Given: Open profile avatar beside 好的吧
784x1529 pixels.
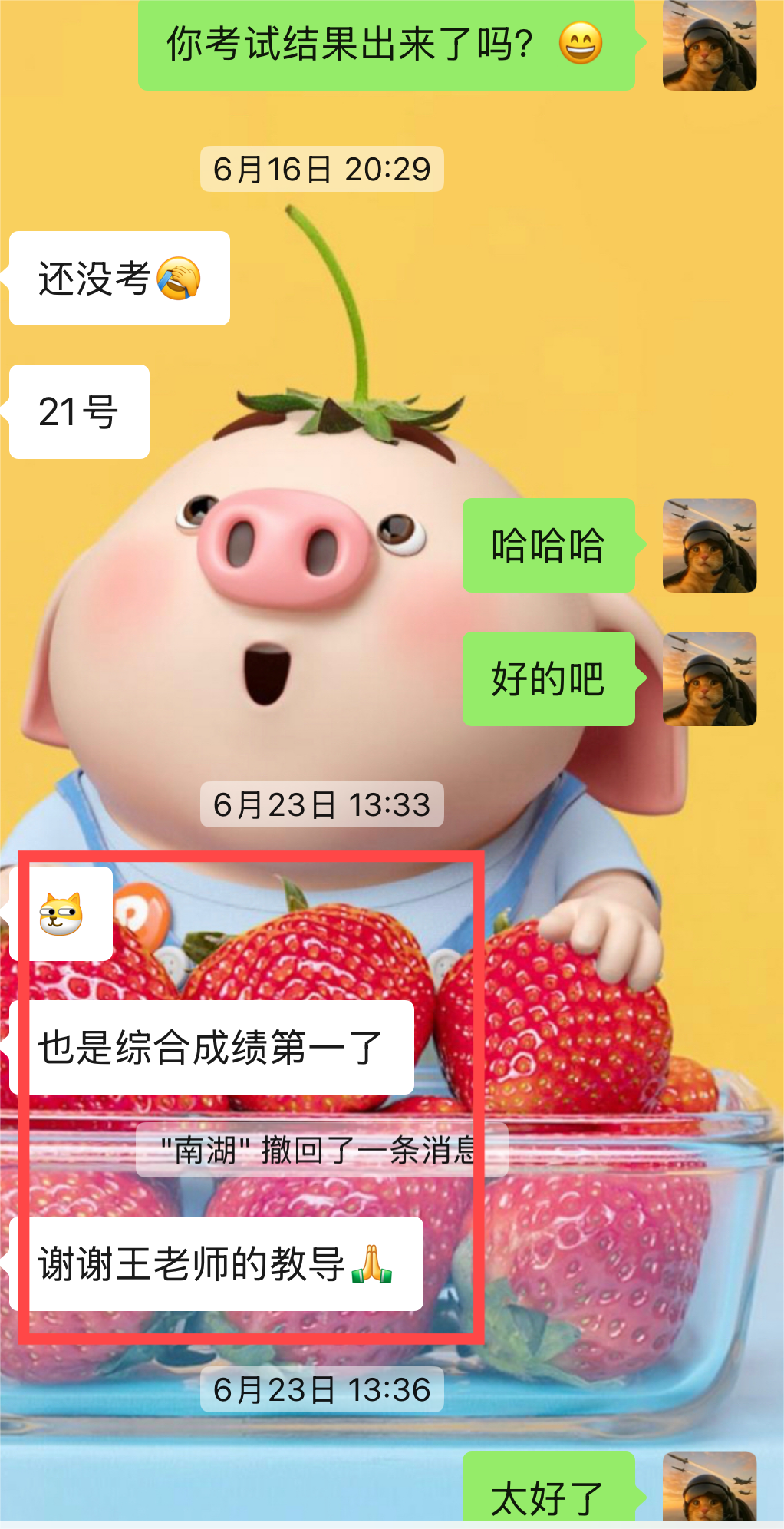Looking at the screenshot, I should [710, 679].
